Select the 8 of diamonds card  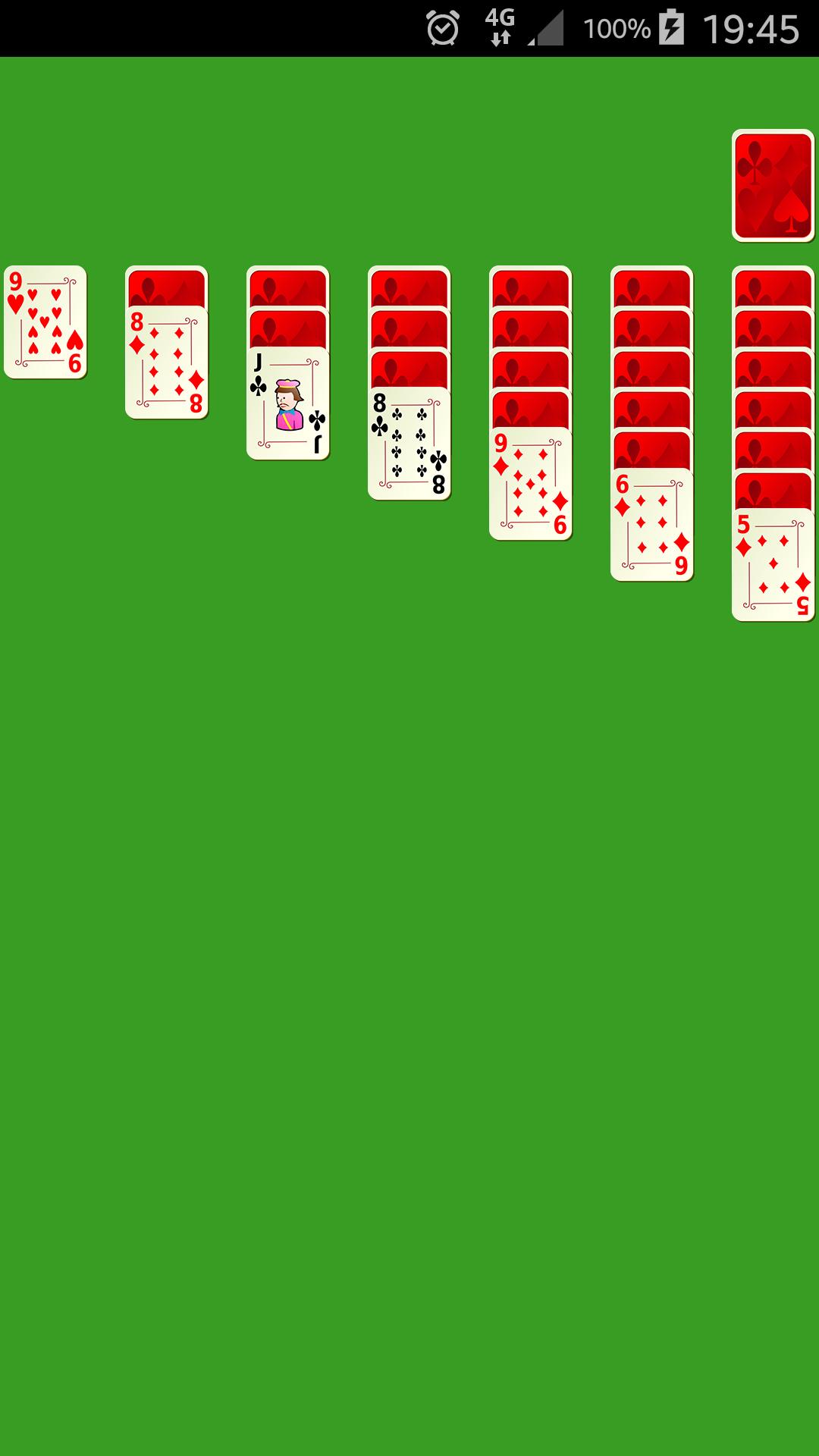(165, 364)
